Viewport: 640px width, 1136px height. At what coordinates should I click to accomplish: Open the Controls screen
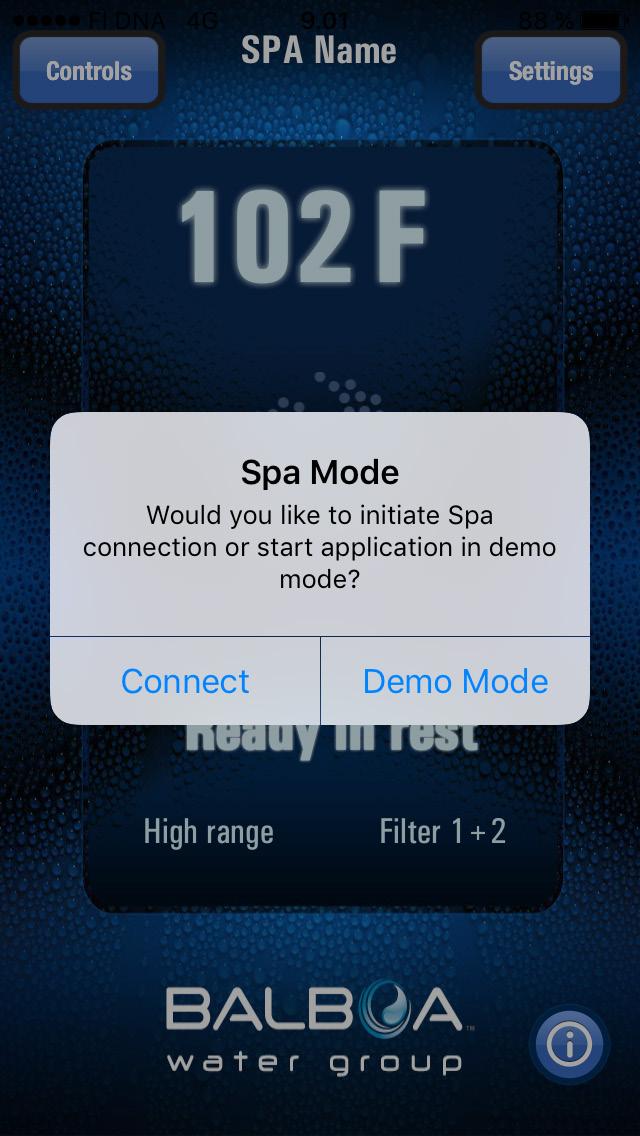[x=88, y=71]
